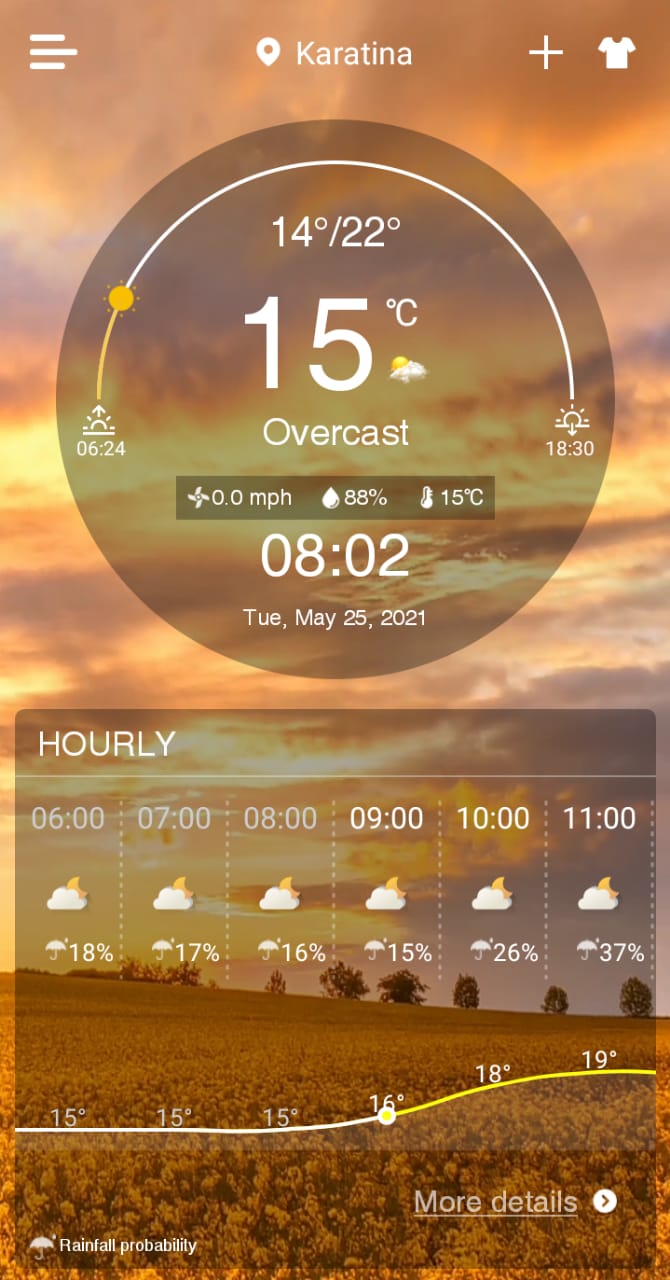Screen dimensions: 670x1280
Task: Open the current weather circle
Action: click(x=335, y=398)
